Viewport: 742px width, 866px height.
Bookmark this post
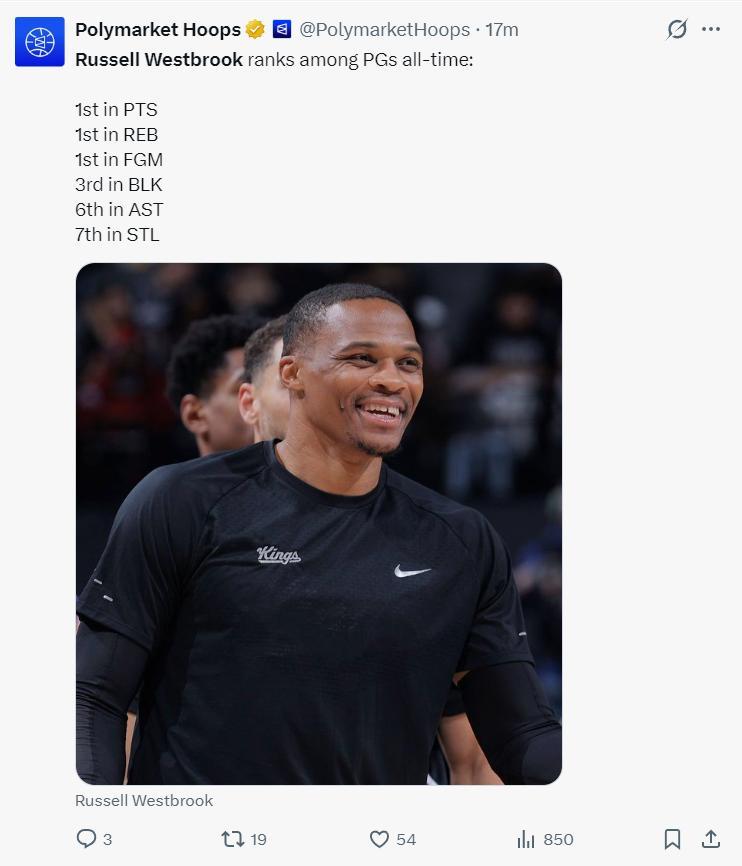673,839
